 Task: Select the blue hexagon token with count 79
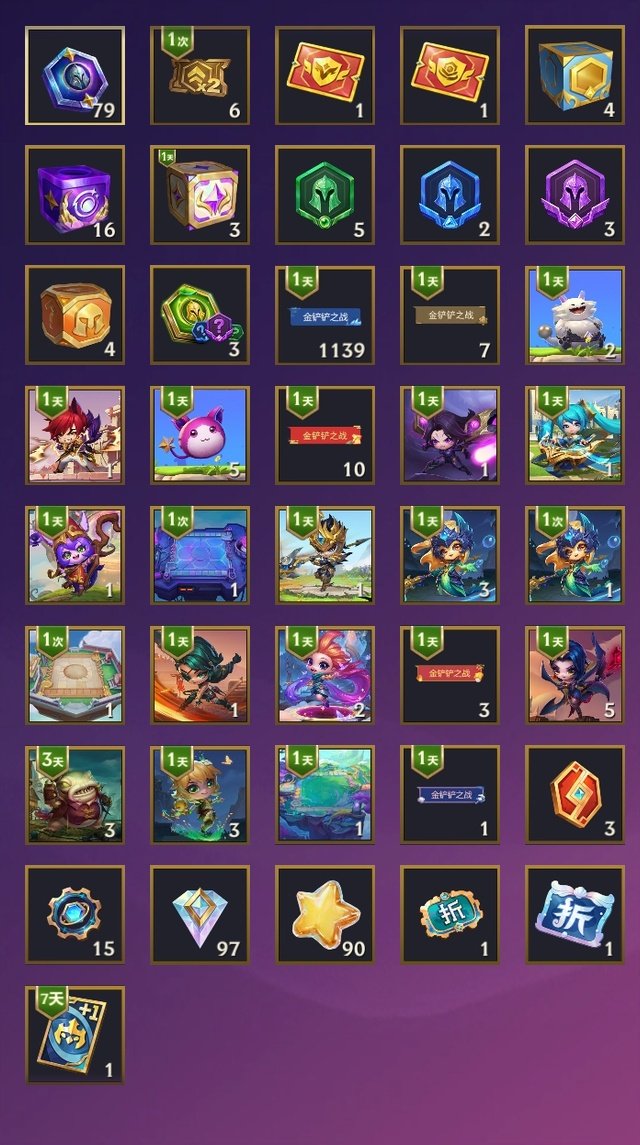(x=75, y=75)
